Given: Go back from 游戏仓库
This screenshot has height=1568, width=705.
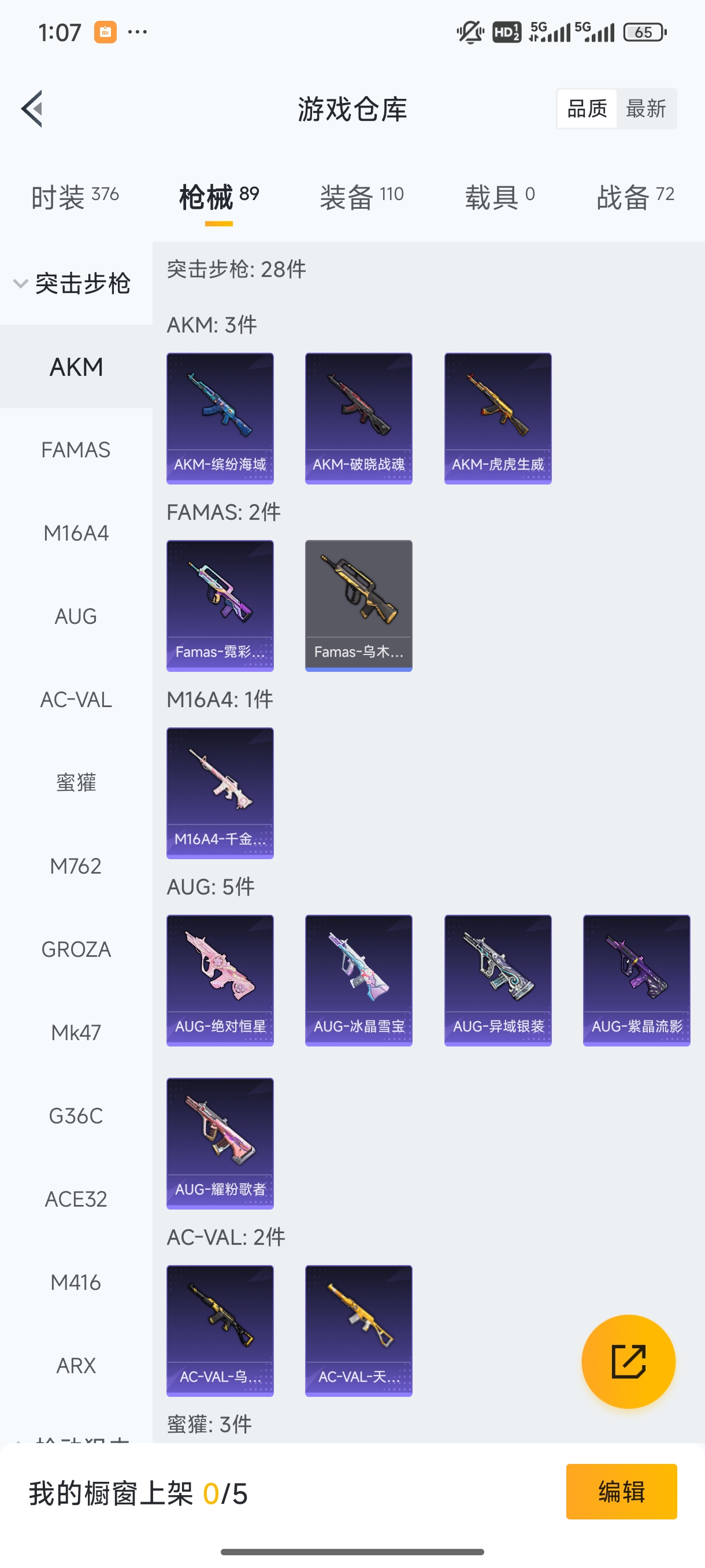Looking at the screenshot, I should (x=33, y=109).
